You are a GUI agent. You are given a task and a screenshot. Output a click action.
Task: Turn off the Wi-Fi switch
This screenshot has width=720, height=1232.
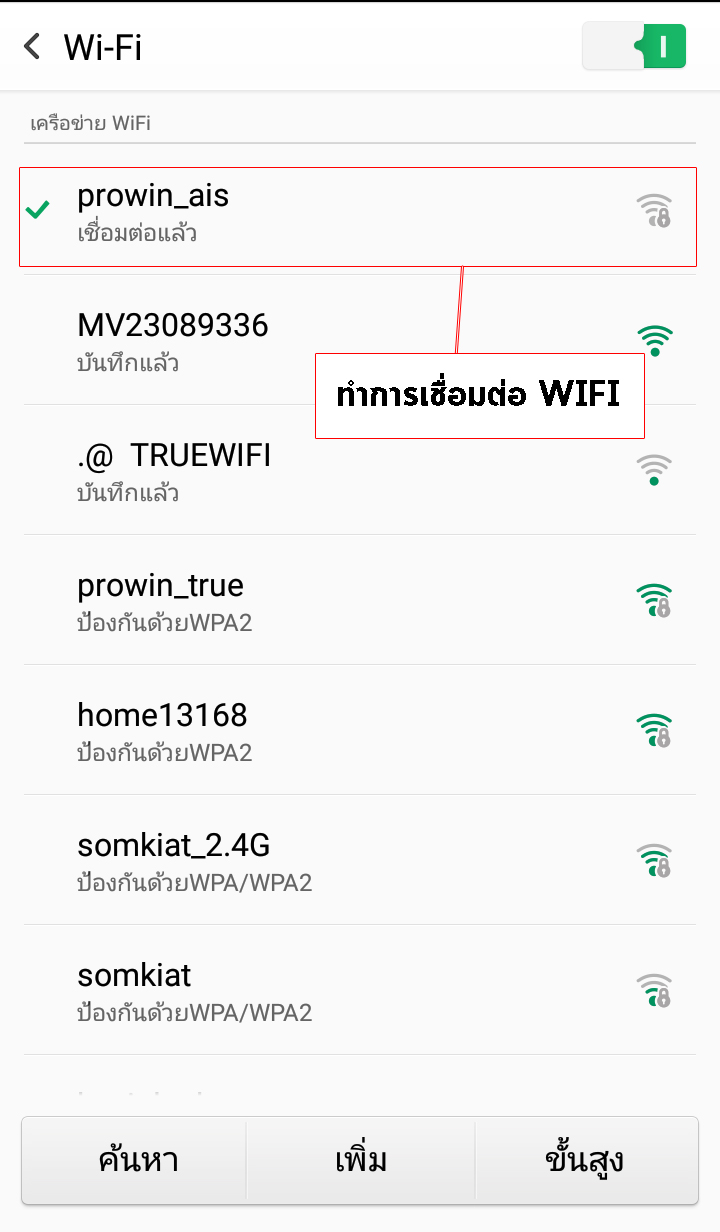click(x=634, y=46)
